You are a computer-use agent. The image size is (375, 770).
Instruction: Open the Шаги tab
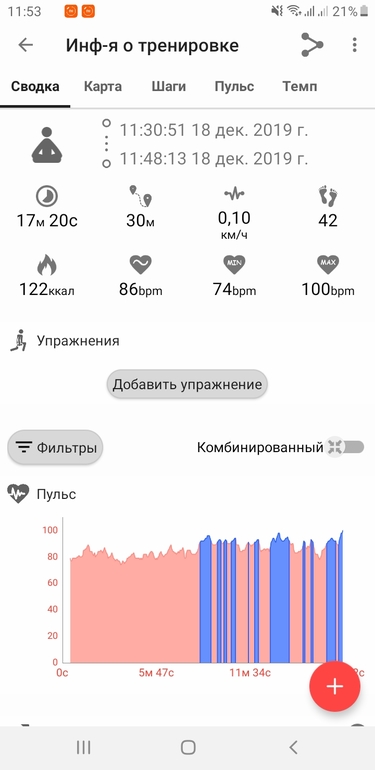(168, 87)
